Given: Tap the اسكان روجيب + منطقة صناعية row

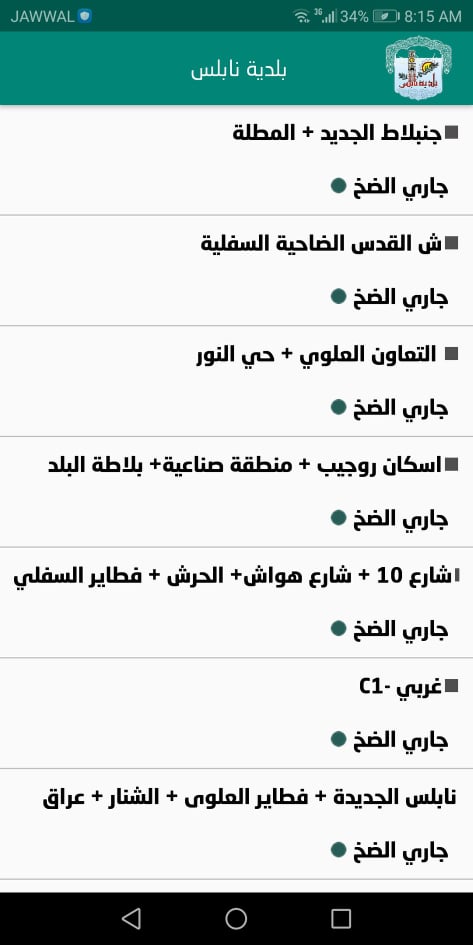Looking at the screenshot, I should pos(236,492).
